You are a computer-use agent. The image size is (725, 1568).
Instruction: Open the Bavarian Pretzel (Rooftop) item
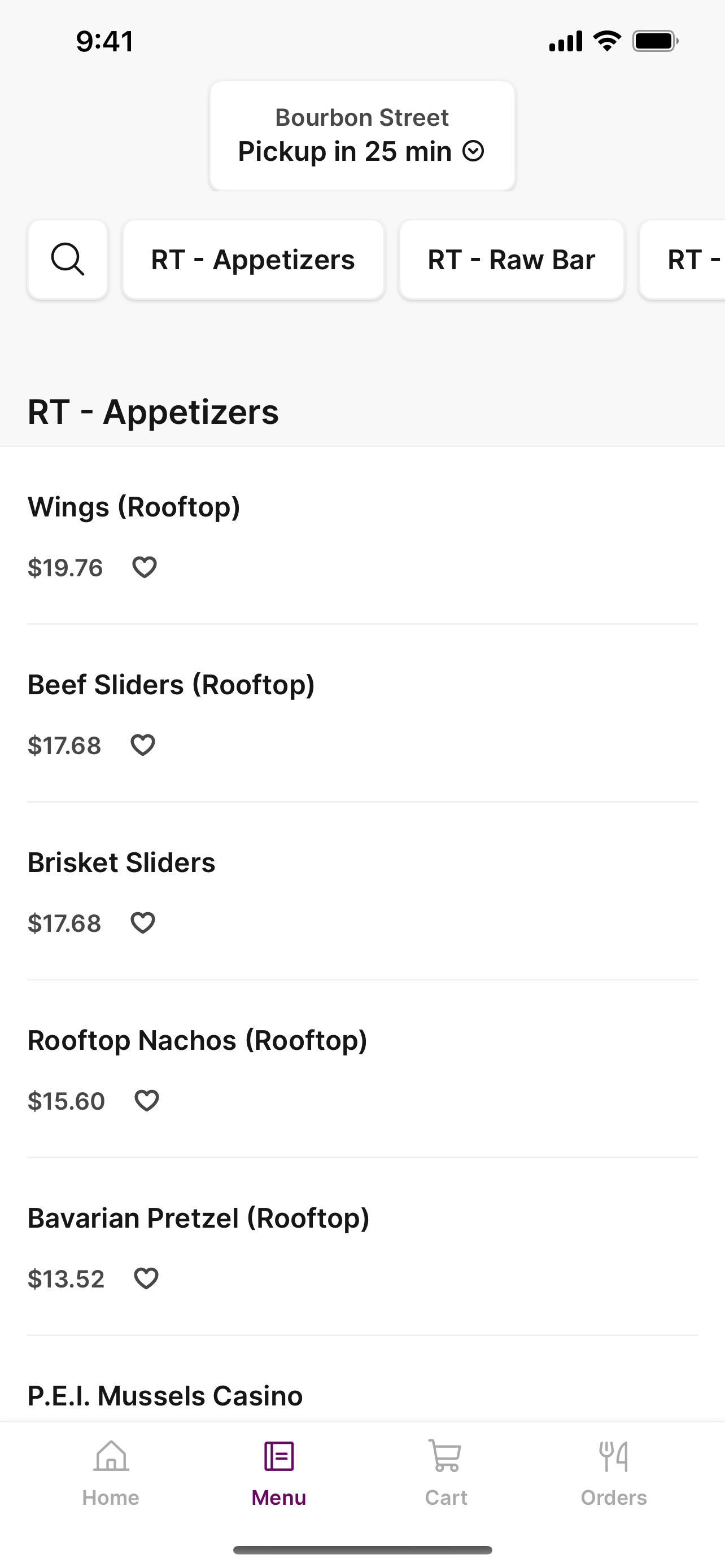[x=362, y=1247]
